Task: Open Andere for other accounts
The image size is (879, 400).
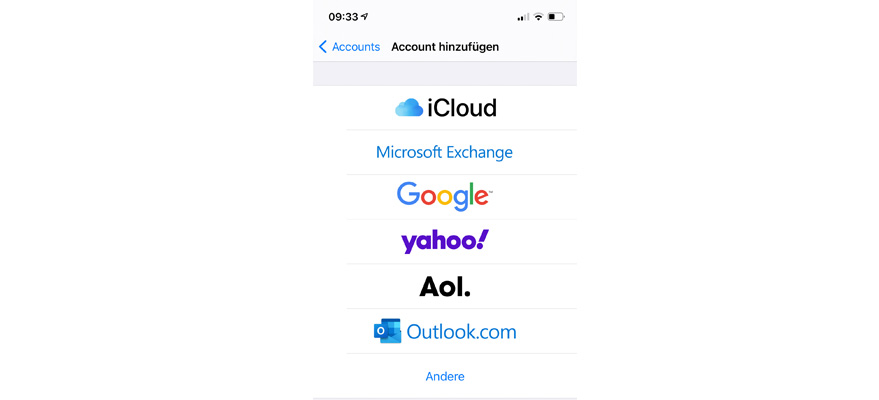Action: point(445,376)
